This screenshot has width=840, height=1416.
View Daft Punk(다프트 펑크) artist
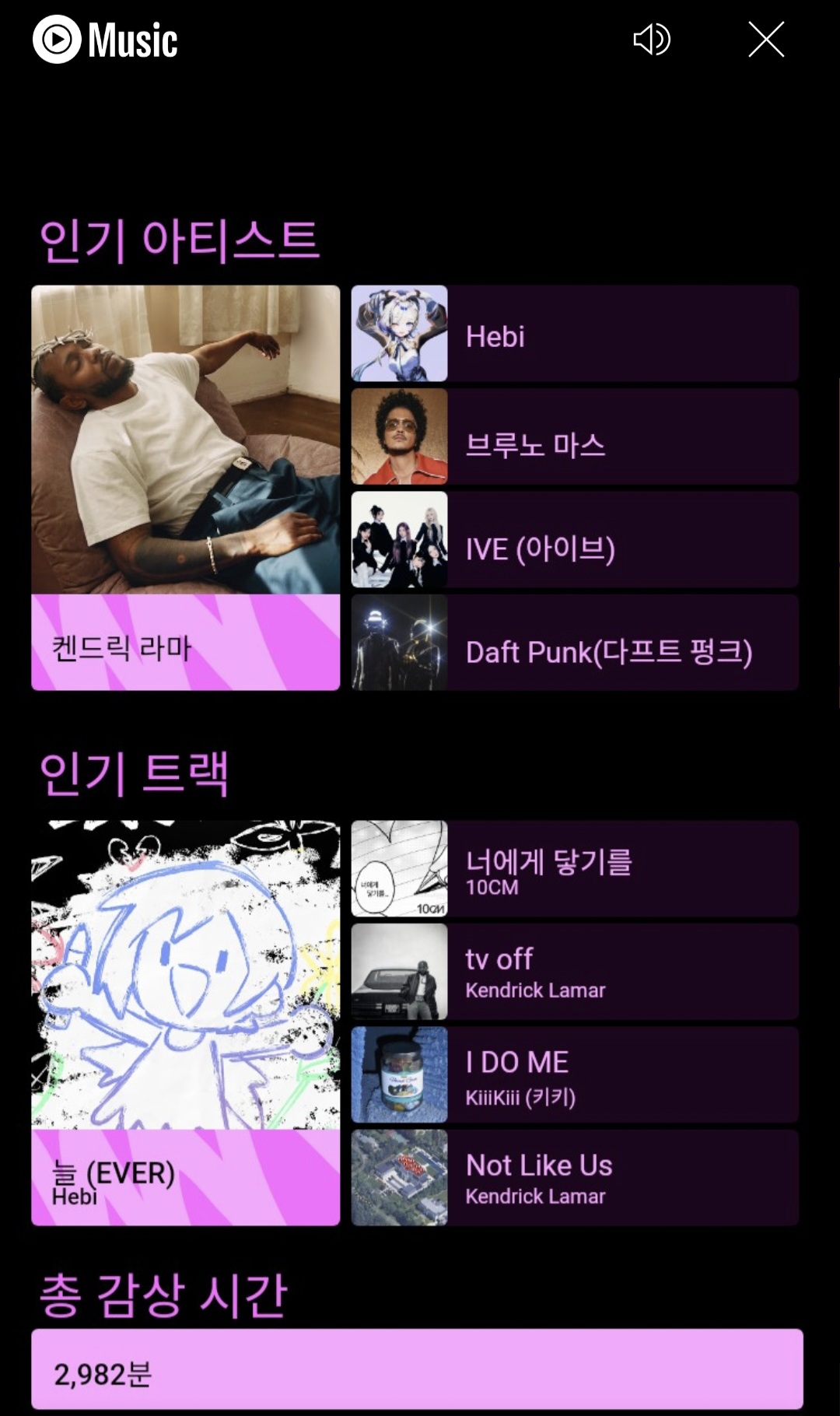(574, 643)
